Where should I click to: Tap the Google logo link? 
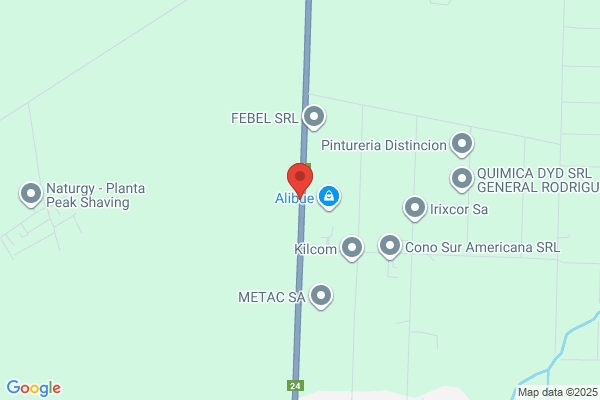click(x=33, y=388)
